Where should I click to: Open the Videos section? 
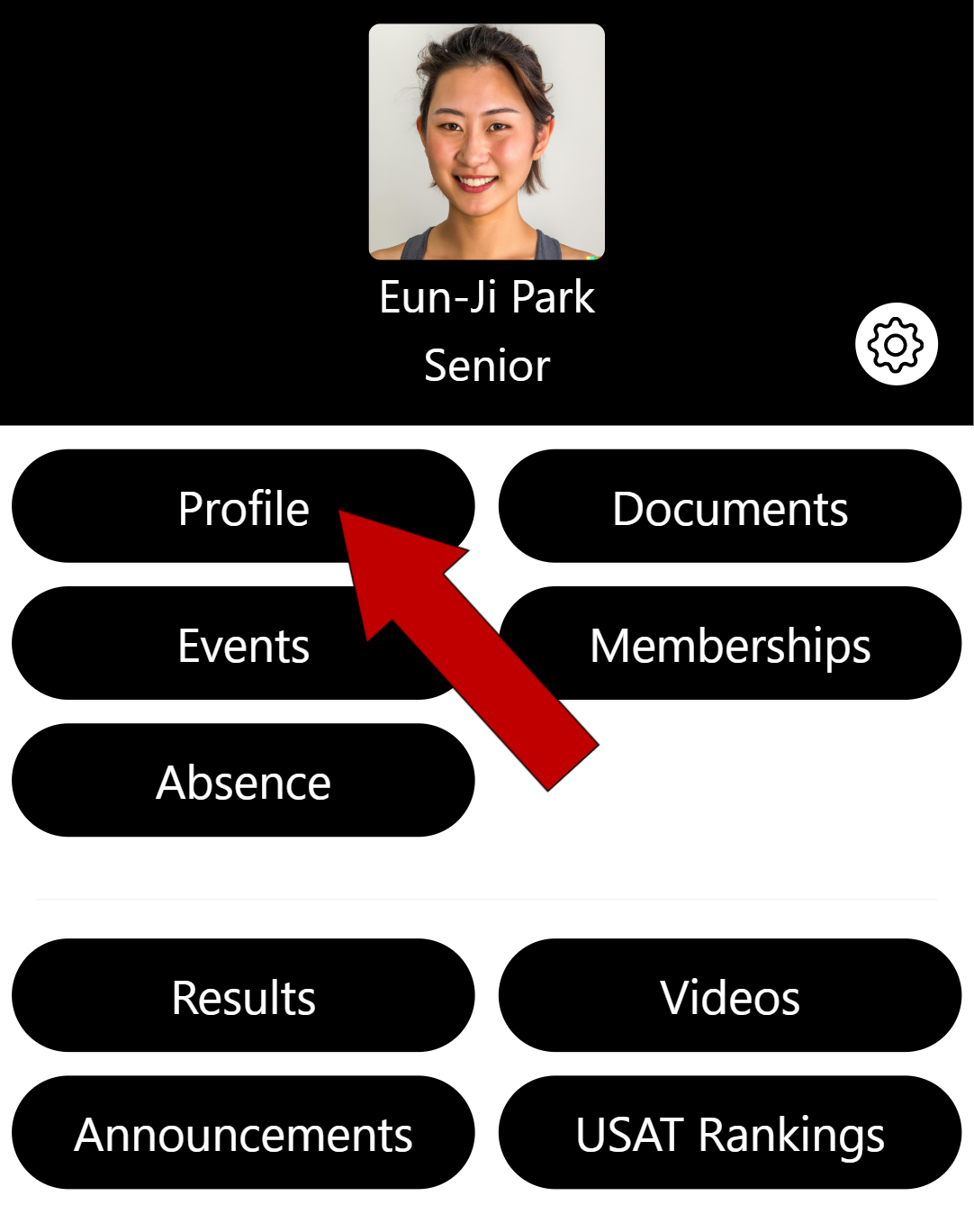pos(730,996)
